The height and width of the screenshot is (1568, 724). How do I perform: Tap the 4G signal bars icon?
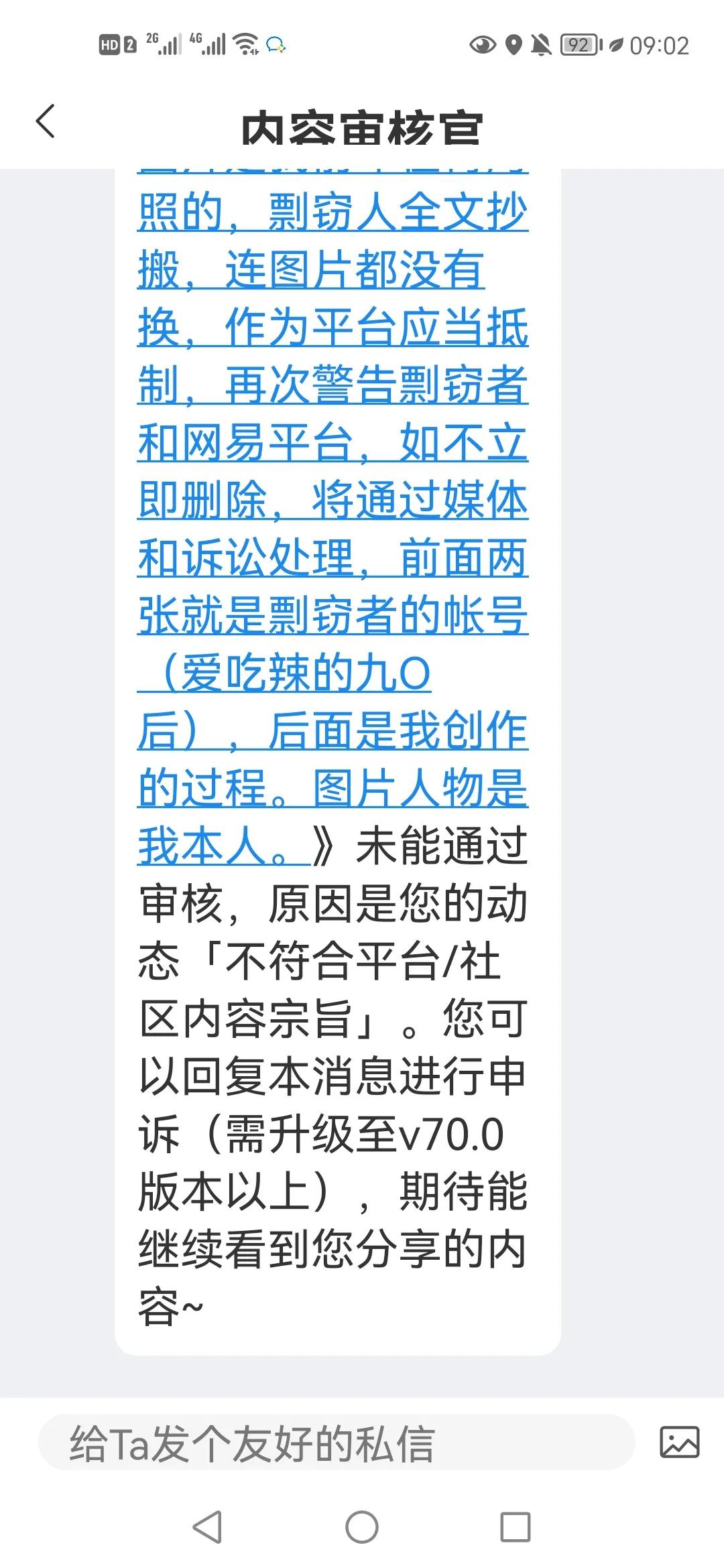[211, 46]
